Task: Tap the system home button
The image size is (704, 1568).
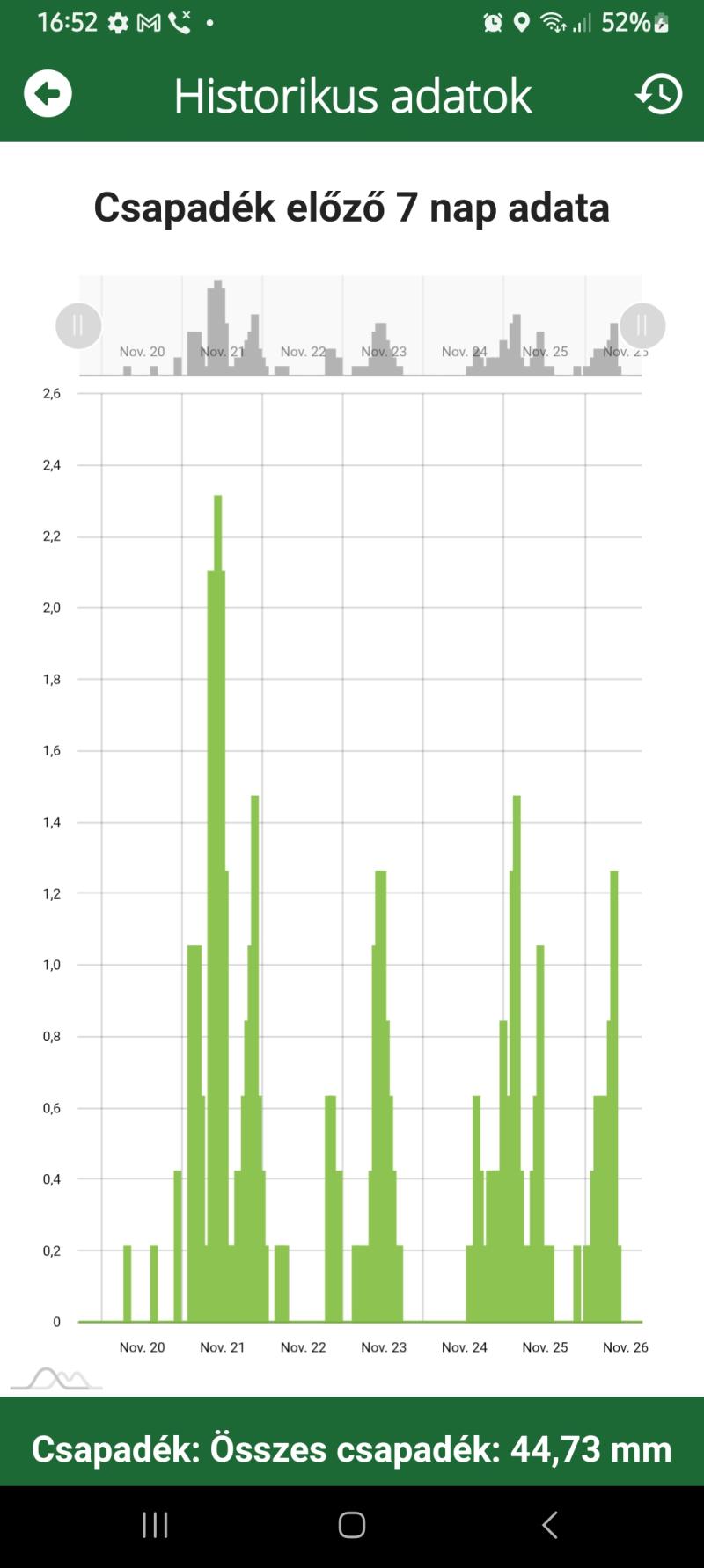Action: coord(352,1525)
